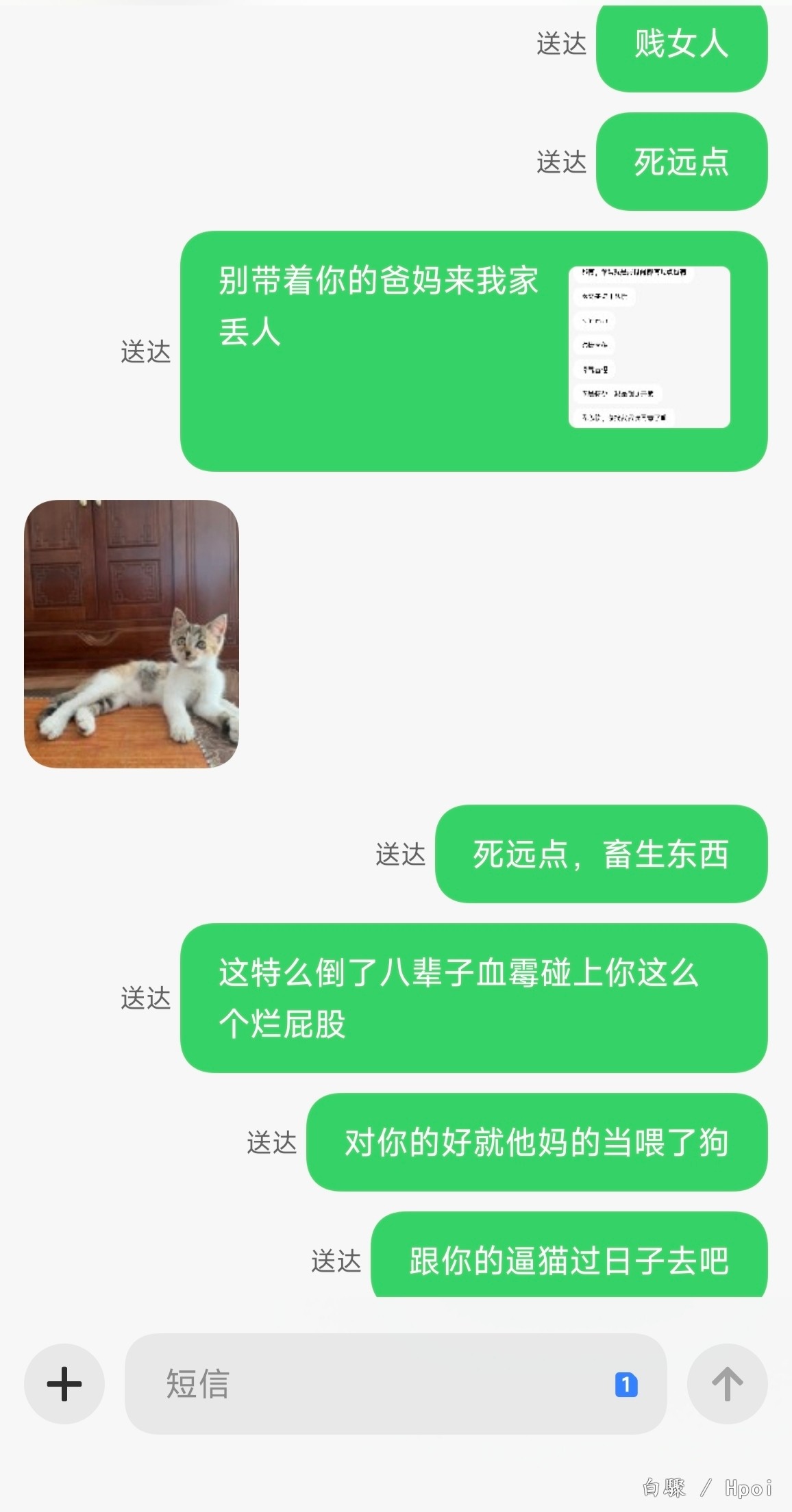Tap the SIM 1 selector icon
The image size is (792, 1512).
pos(626,1384)
